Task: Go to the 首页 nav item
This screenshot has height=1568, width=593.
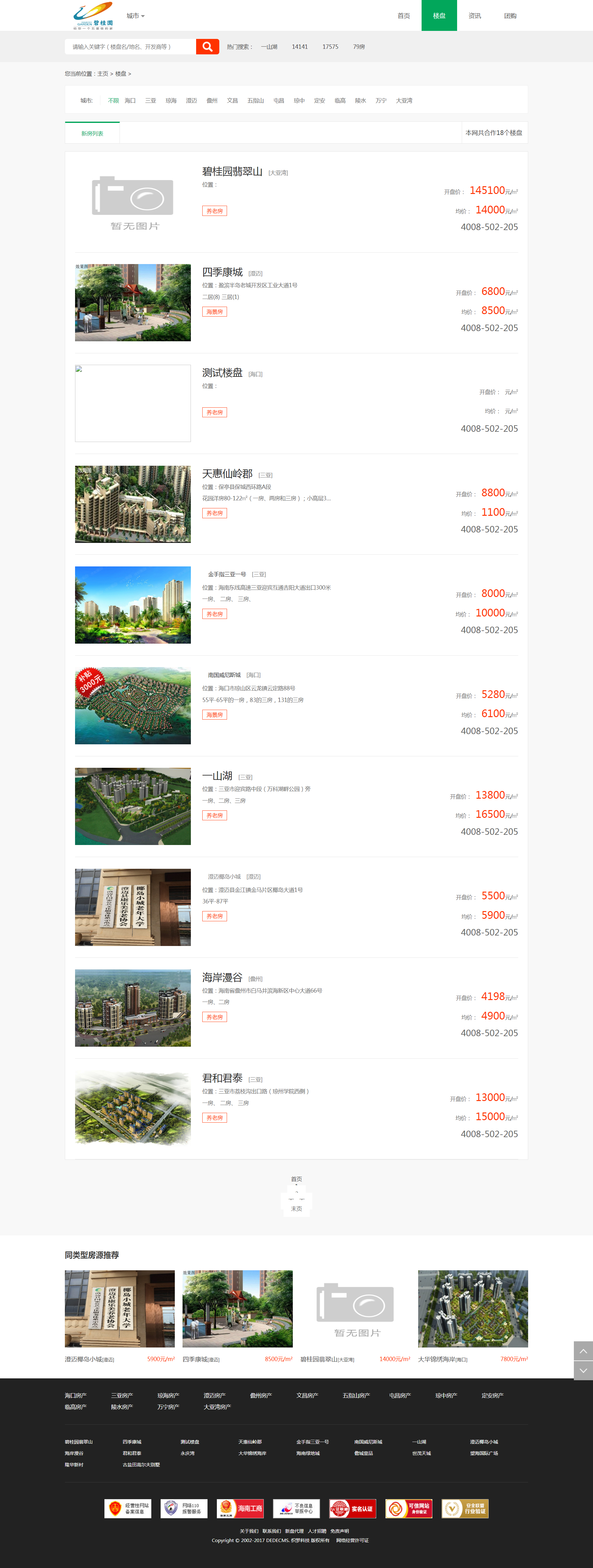Action: (x=403, y=16)
